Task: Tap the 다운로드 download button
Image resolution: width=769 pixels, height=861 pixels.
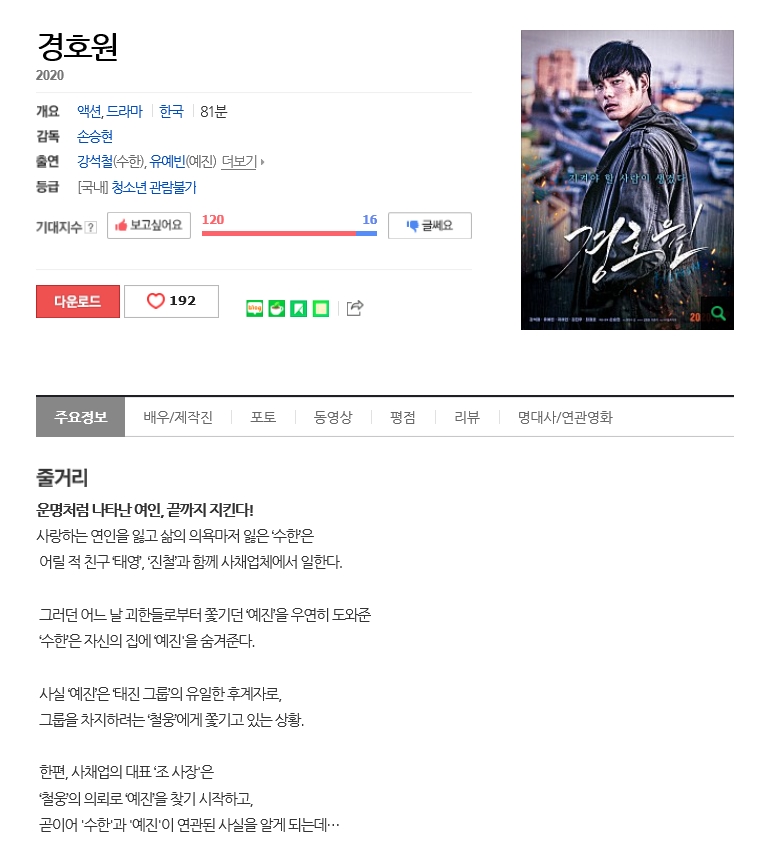Action: 77,301
